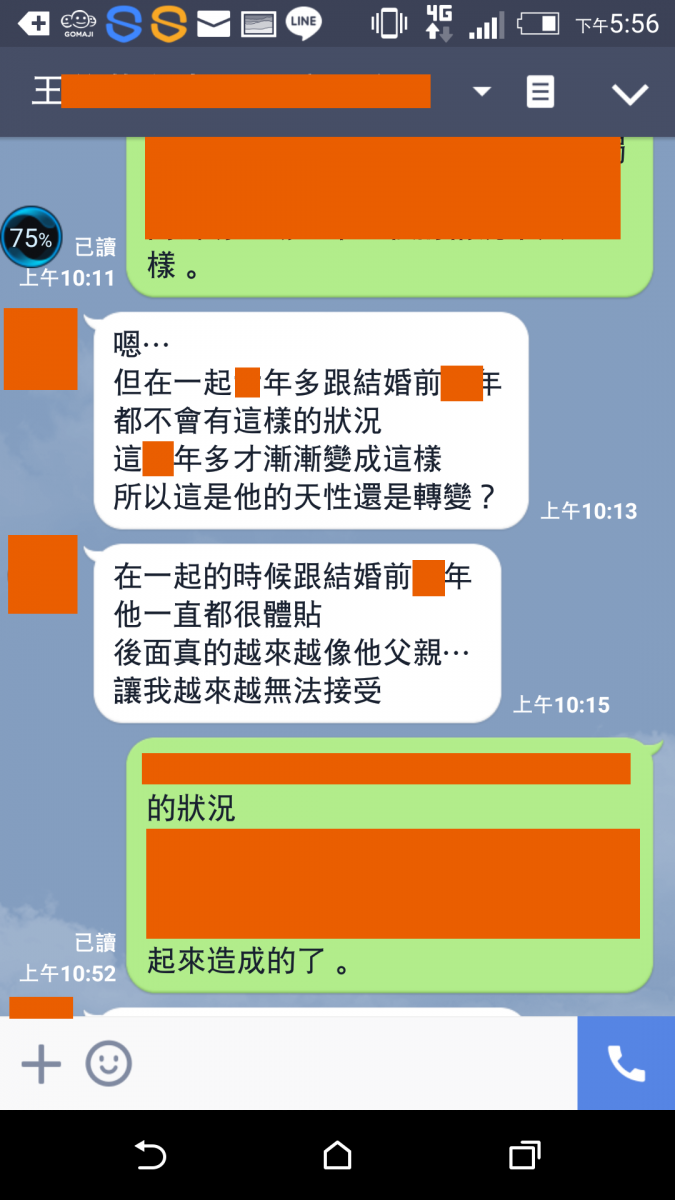
Task: Tap the floating 75% battery bubble
Action: click(x=31, y=238)
